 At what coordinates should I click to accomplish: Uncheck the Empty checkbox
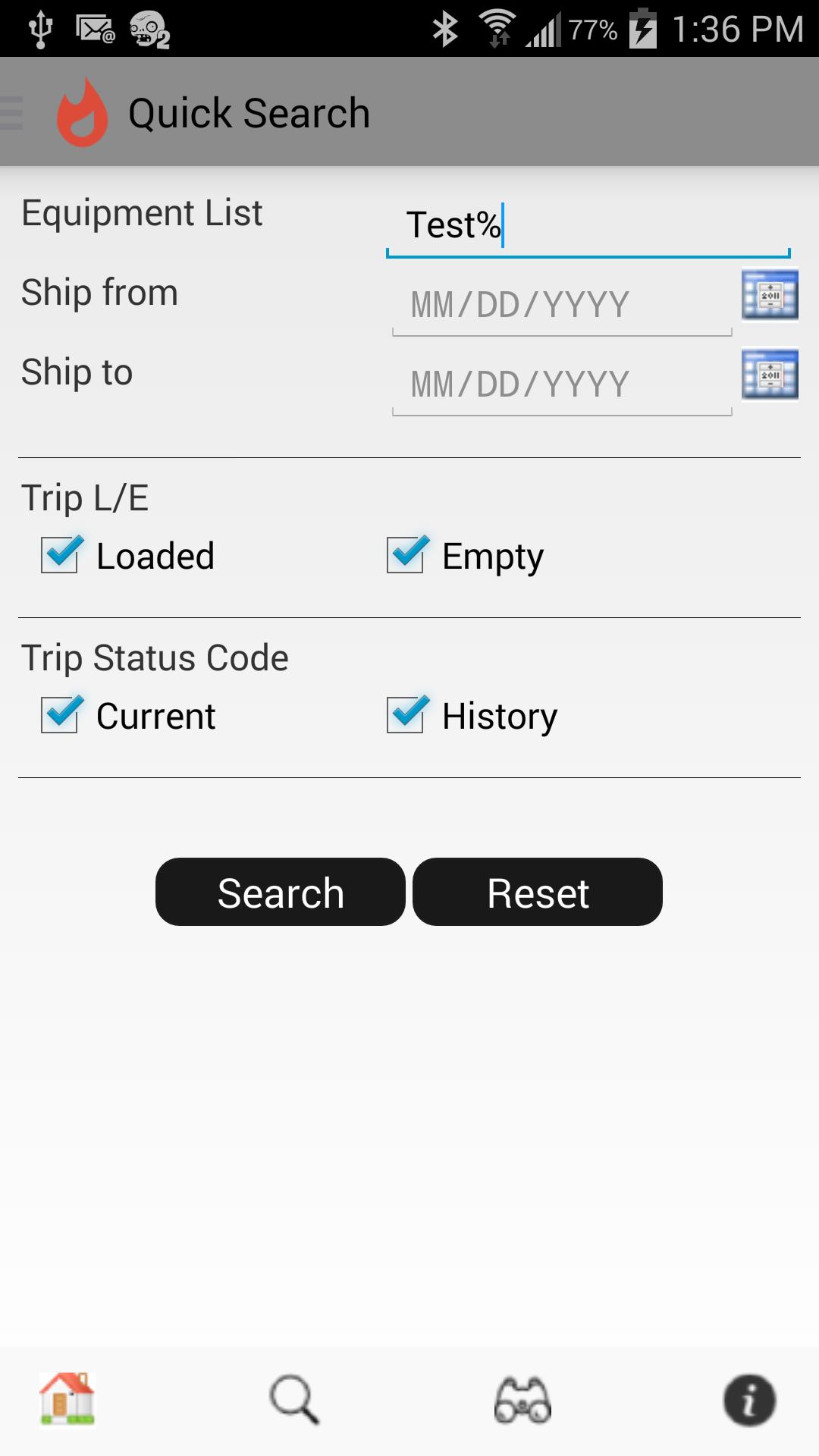(x=406, y=555)
